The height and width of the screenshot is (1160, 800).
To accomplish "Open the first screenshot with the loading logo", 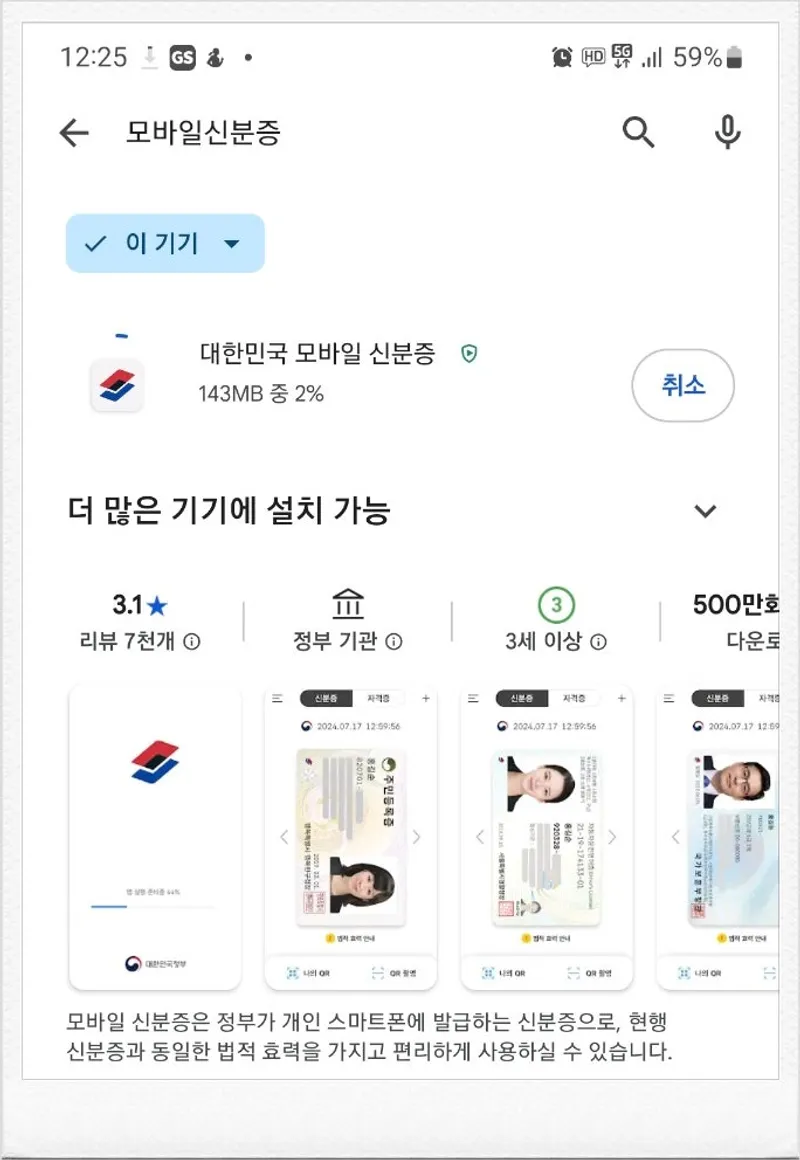I will click(x=155, y=837).
